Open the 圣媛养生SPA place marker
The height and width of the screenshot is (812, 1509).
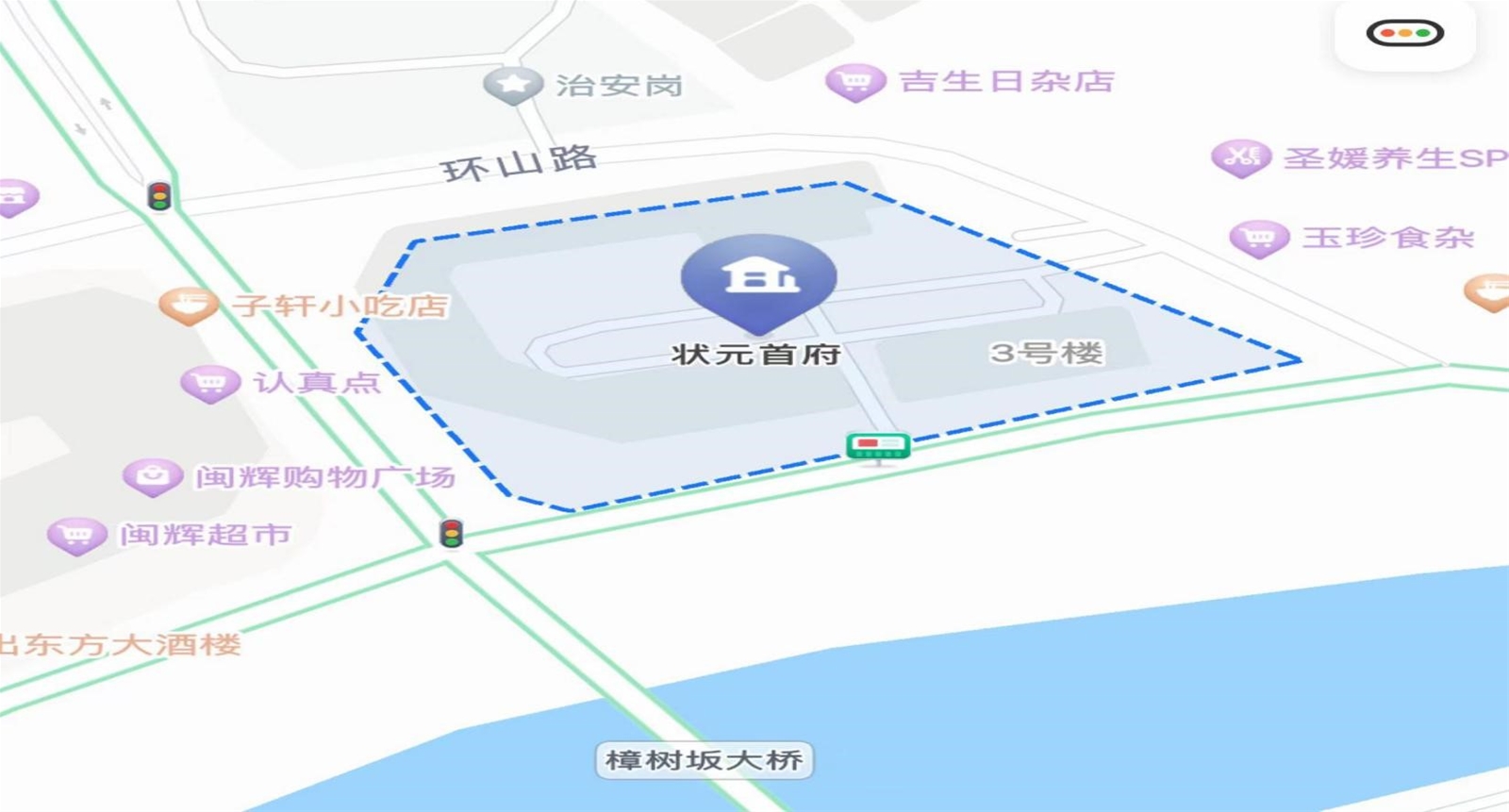click(1240, 157)
